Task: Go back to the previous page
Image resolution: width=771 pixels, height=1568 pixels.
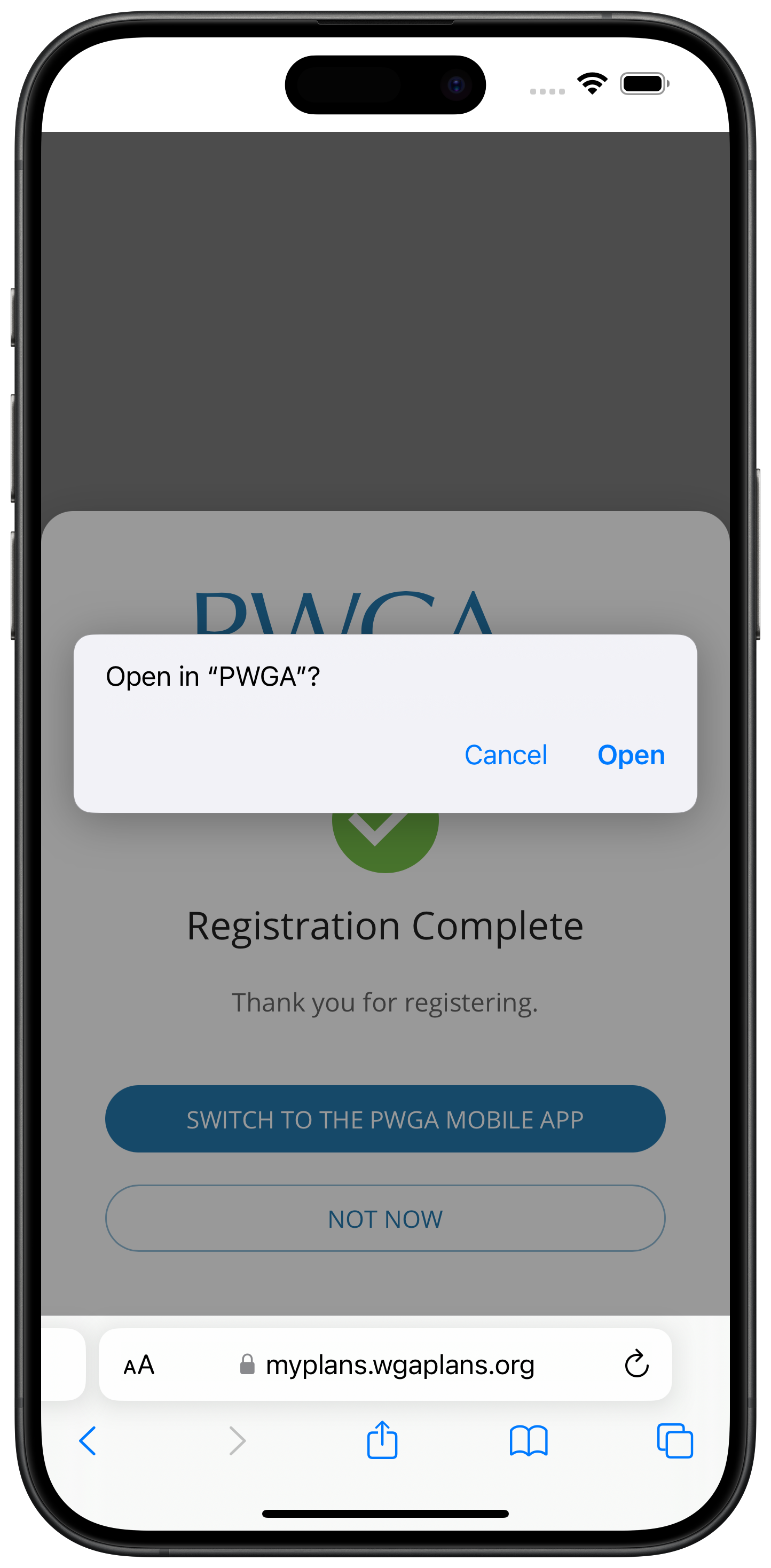Action: point(88,1441)
